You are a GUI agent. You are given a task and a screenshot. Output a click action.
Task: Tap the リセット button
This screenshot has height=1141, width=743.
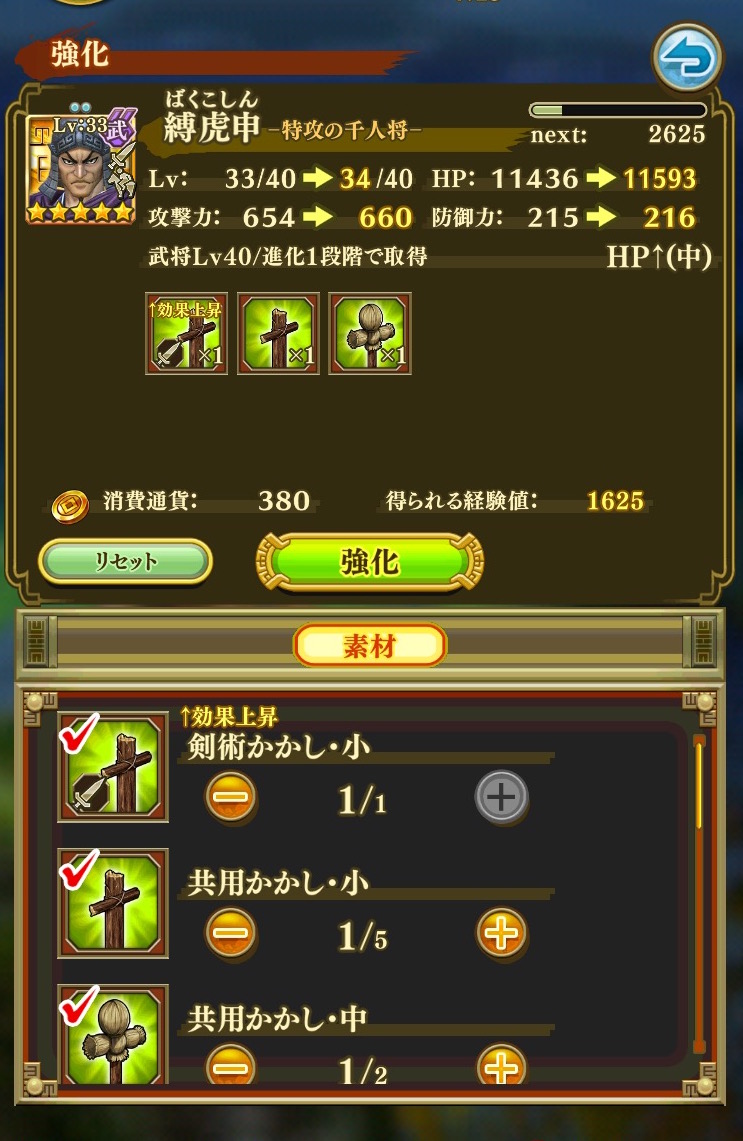point(126,562)
